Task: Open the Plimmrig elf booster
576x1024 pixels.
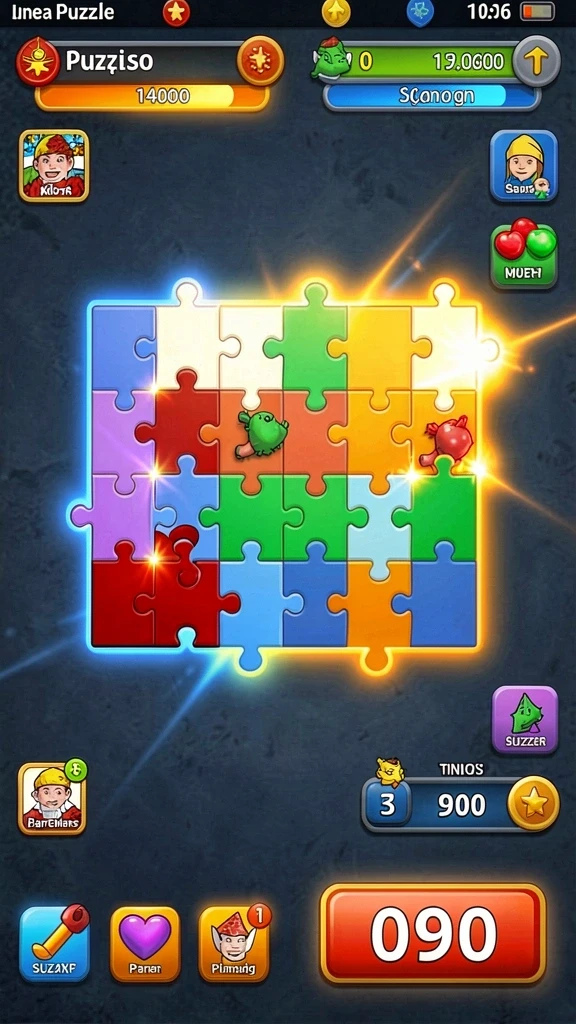Action: coord(234,944)
